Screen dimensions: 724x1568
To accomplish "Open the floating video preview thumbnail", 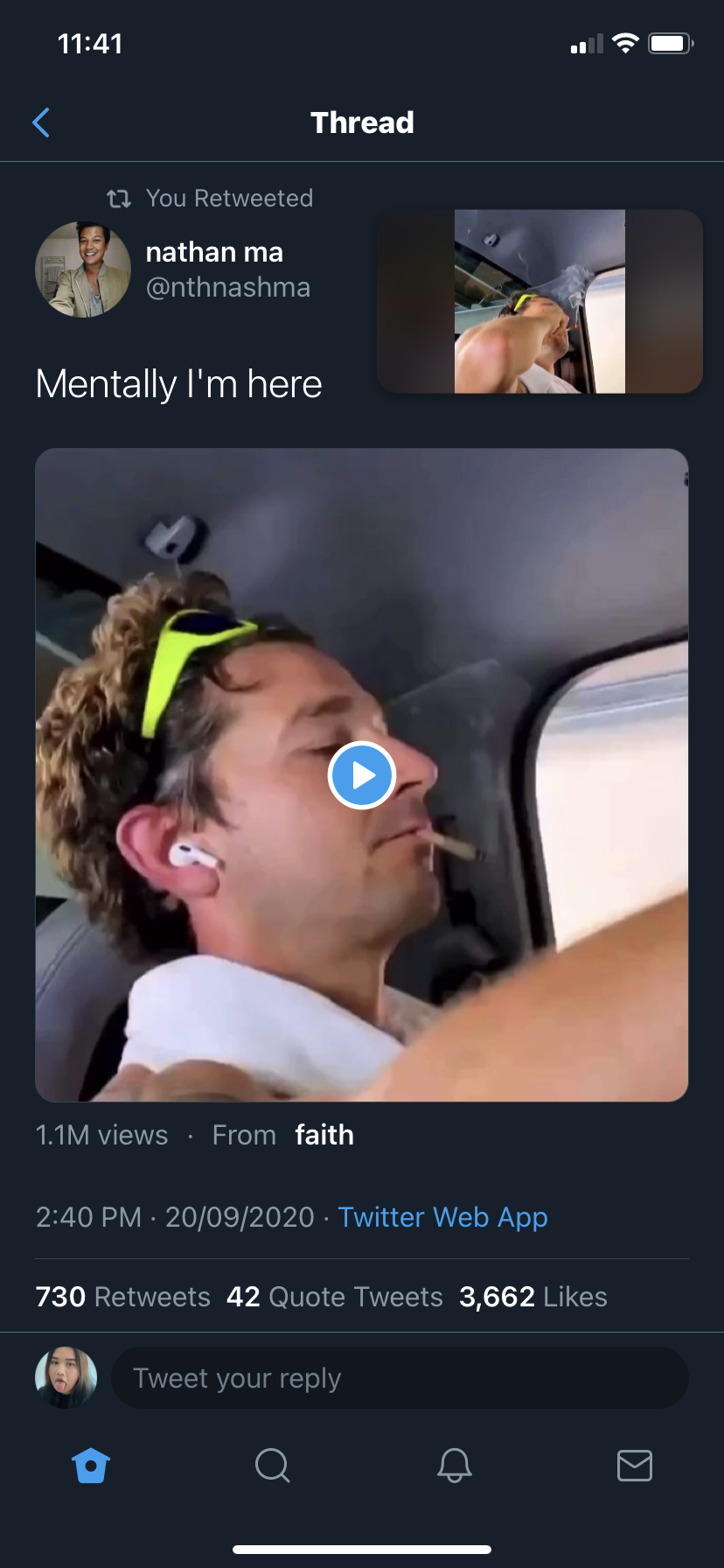I will coord(540,301).
